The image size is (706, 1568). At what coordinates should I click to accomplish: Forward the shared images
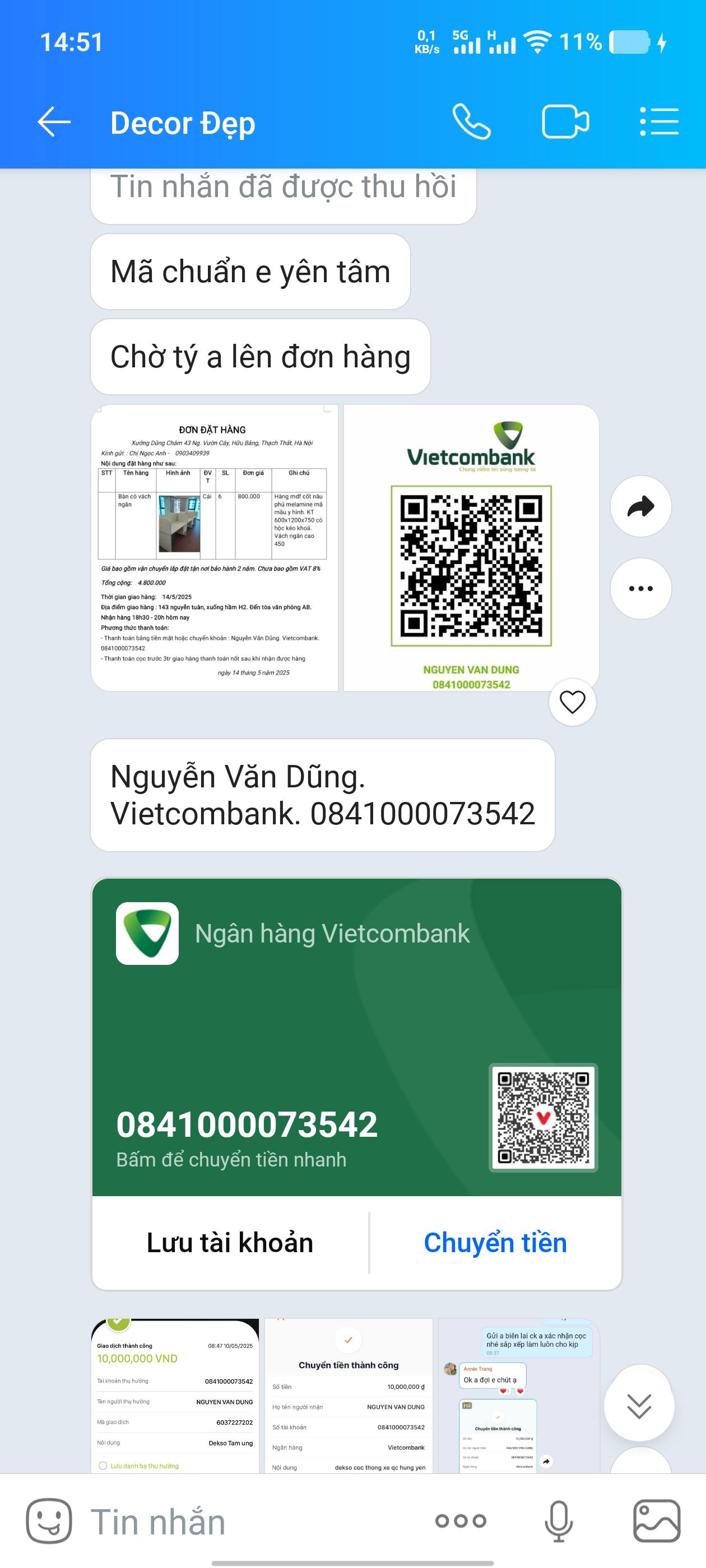(640, 506)
